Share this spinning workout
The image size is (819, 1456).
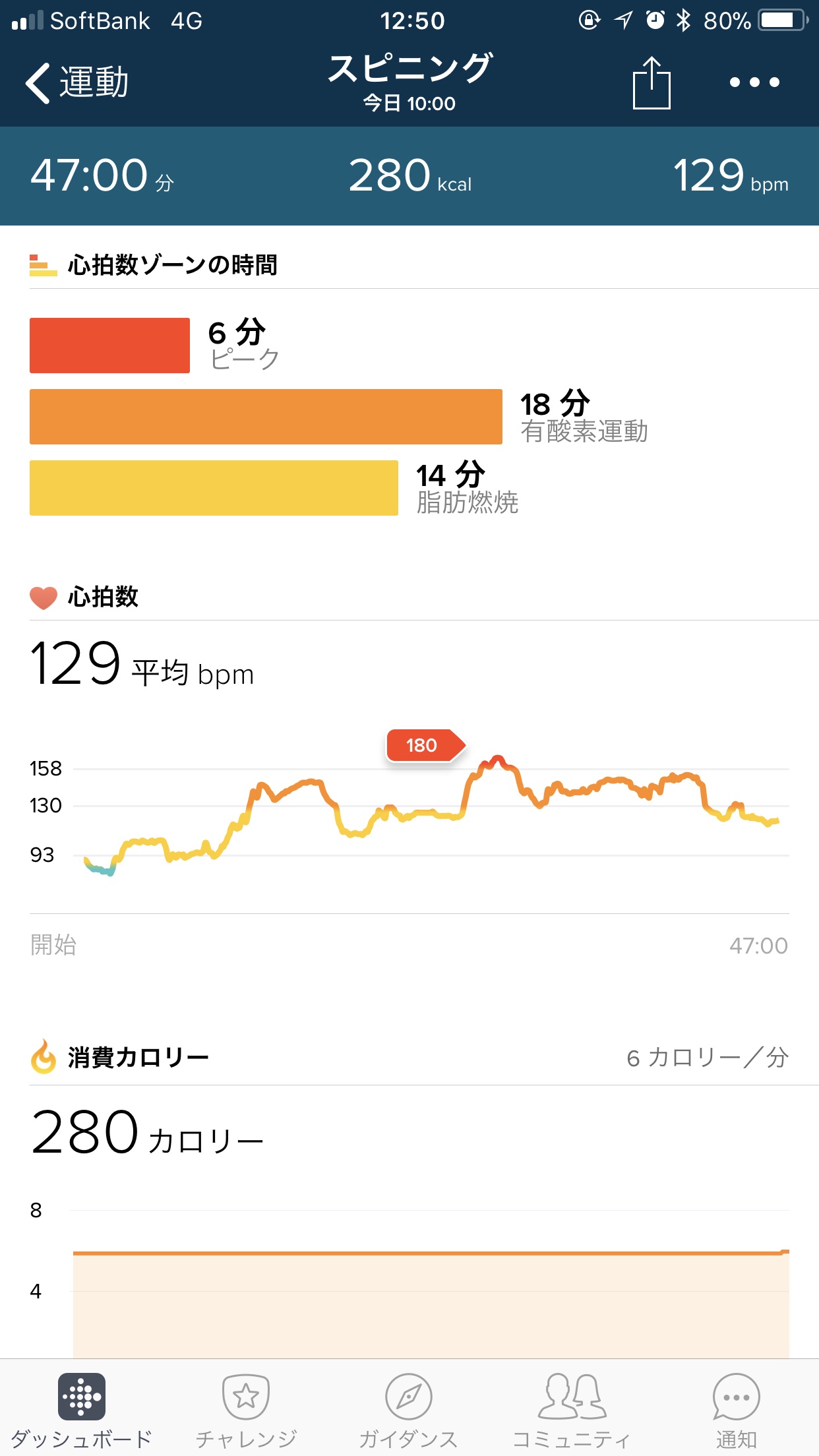[651, 83]
